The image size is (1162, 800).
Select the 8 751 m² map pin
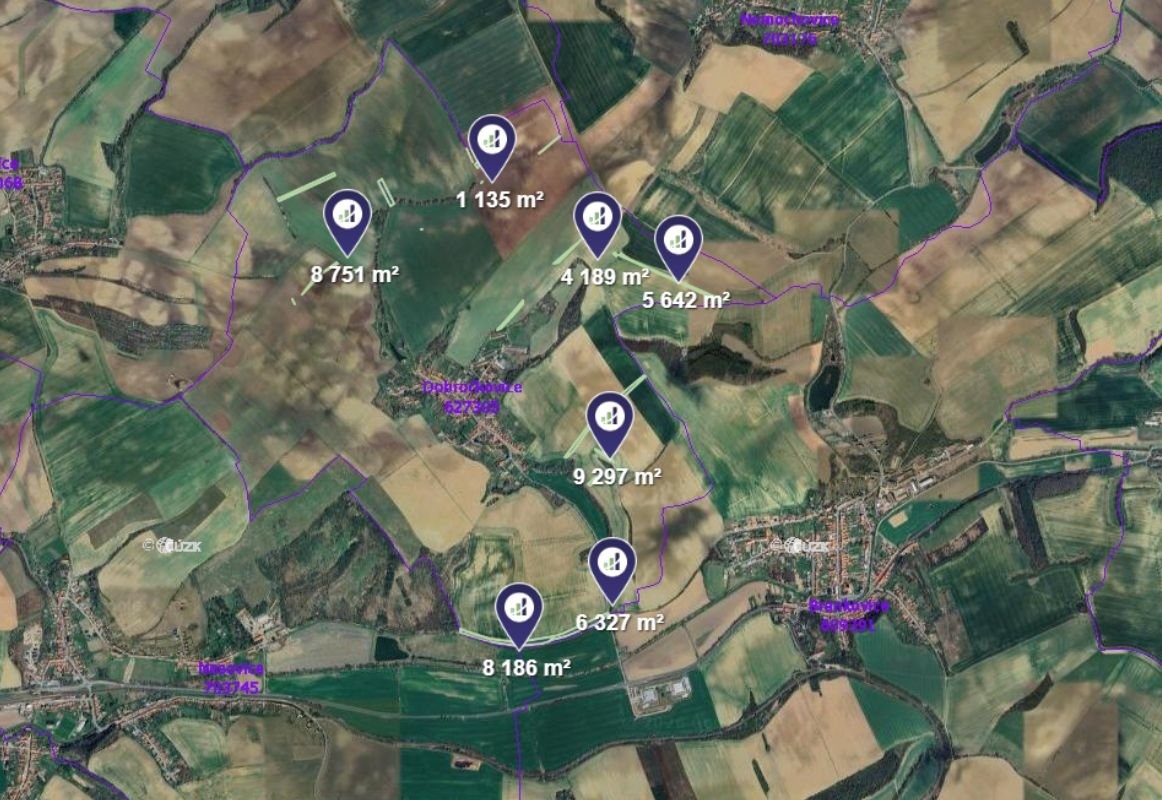pos(347,214)
